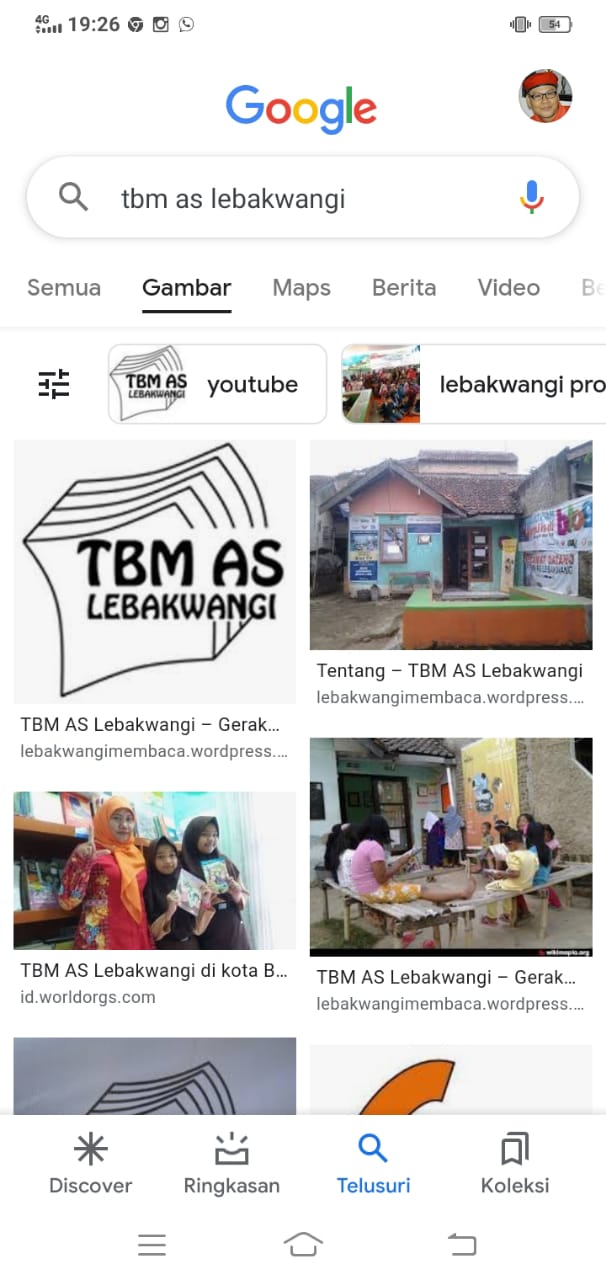This screenshot has height=1280, width=606.
Task: Open the account profile picture
Action: (545, 96)
